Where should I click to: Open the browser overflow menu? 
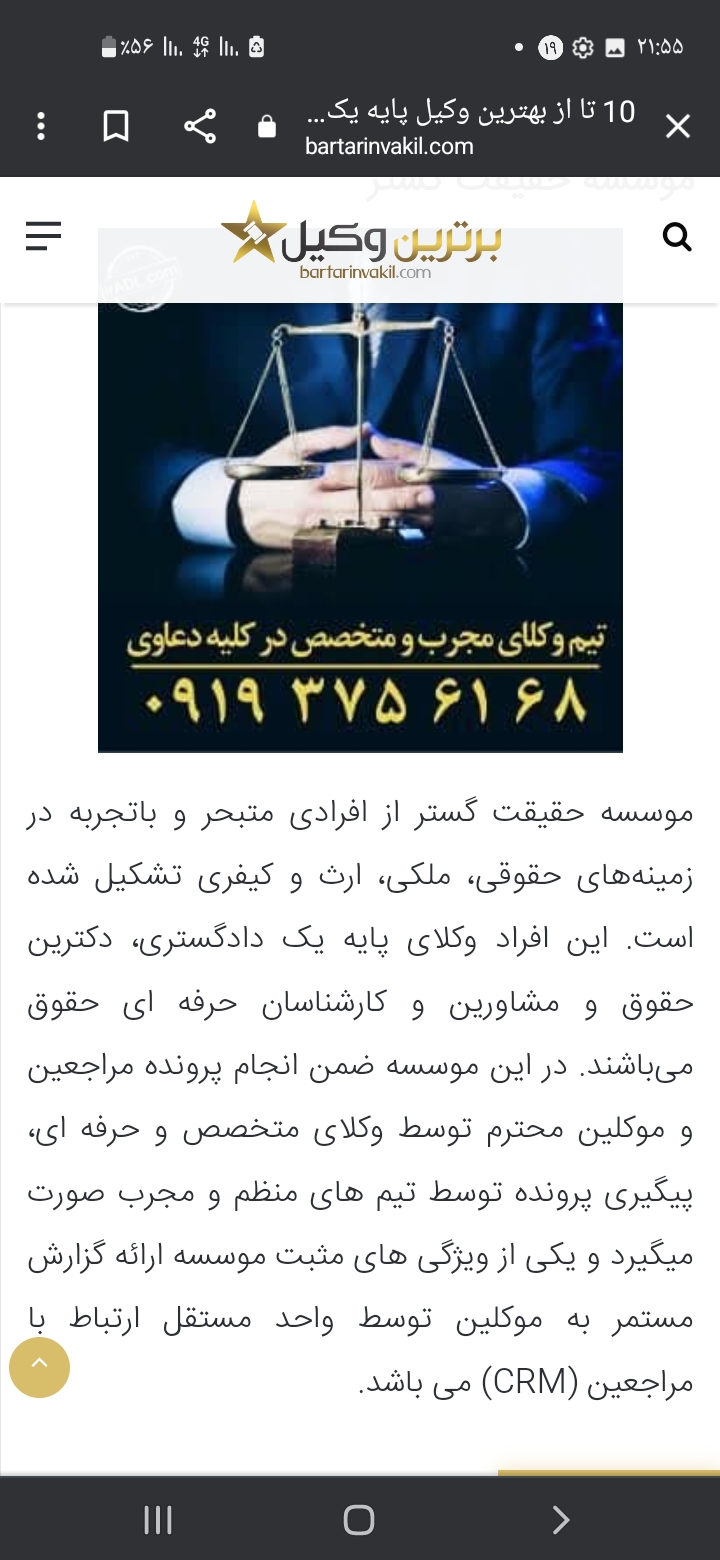(41, 126)
